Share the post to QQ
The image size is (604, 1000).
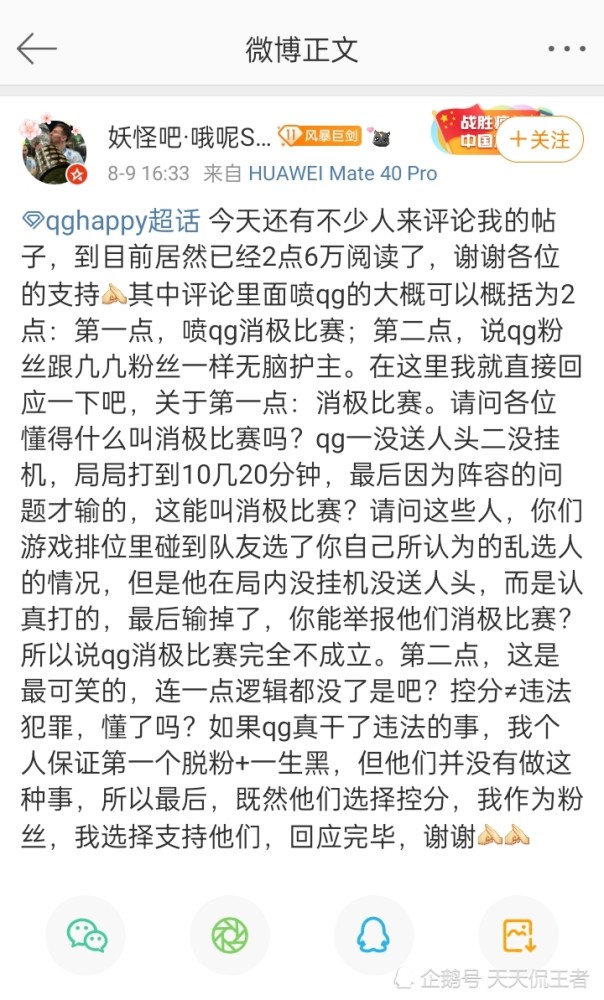tap(372, 934)
